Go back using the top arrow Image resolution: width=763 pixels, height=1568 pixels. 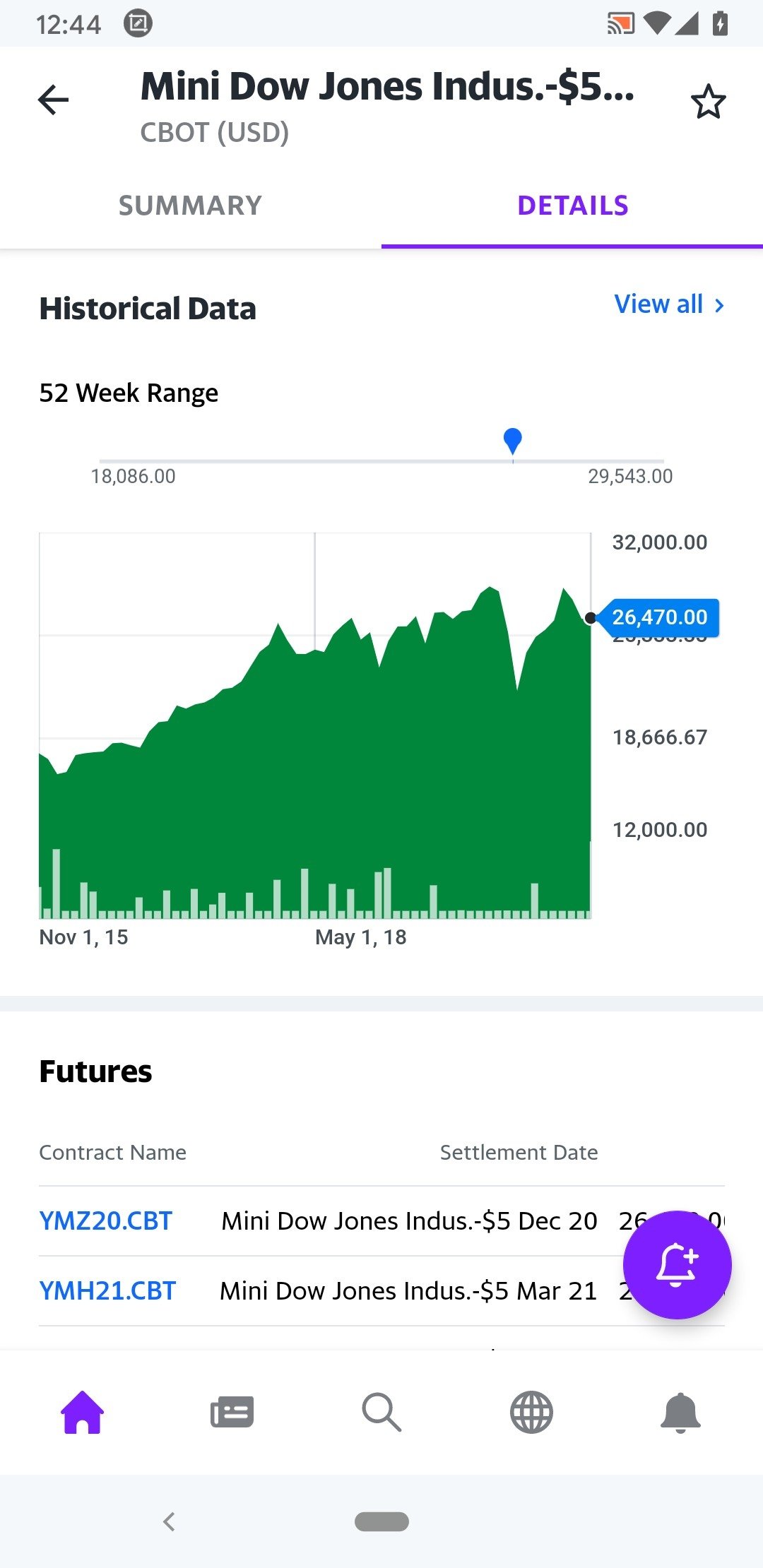53,100
